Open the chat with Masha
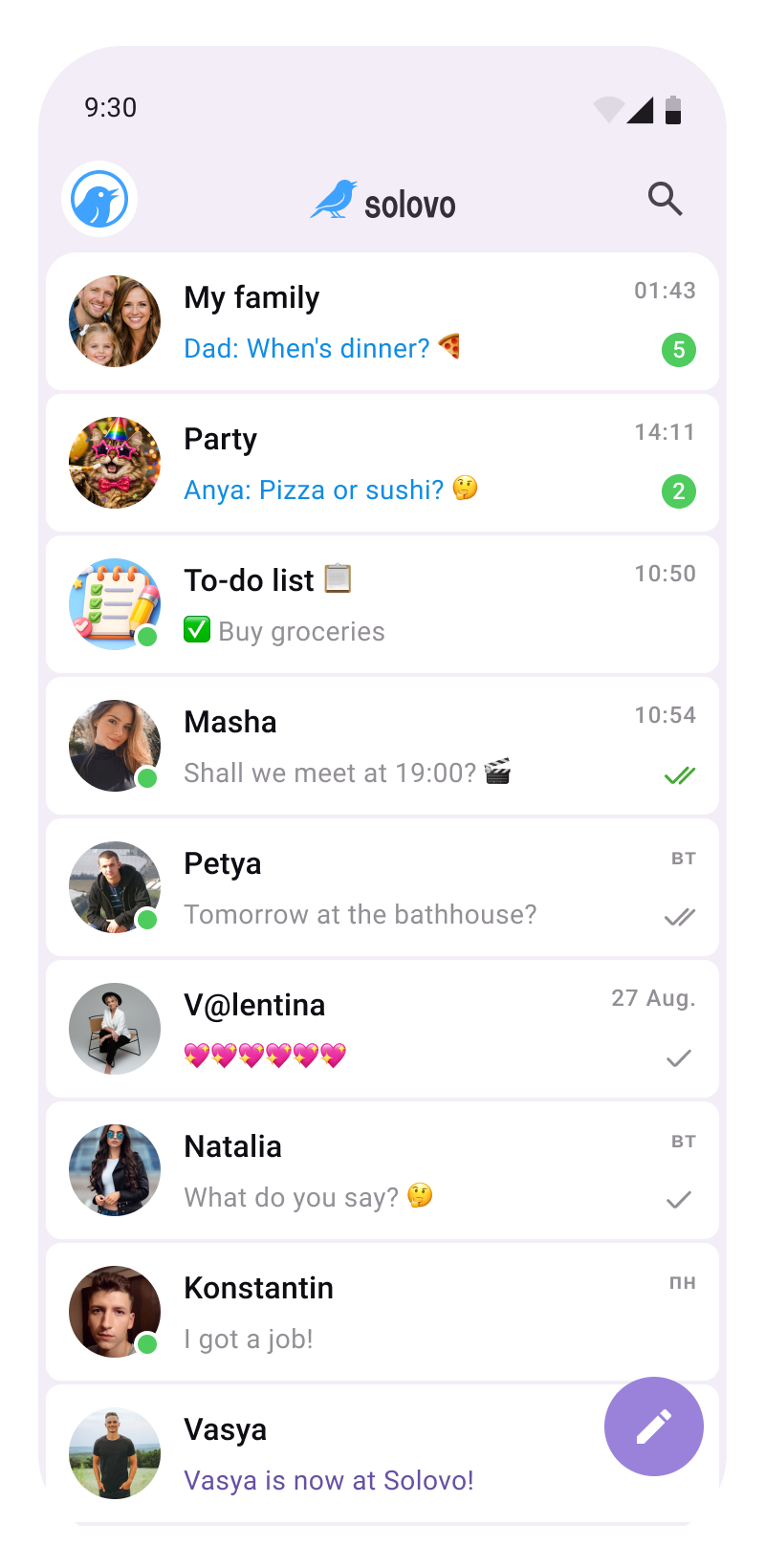 382,746
